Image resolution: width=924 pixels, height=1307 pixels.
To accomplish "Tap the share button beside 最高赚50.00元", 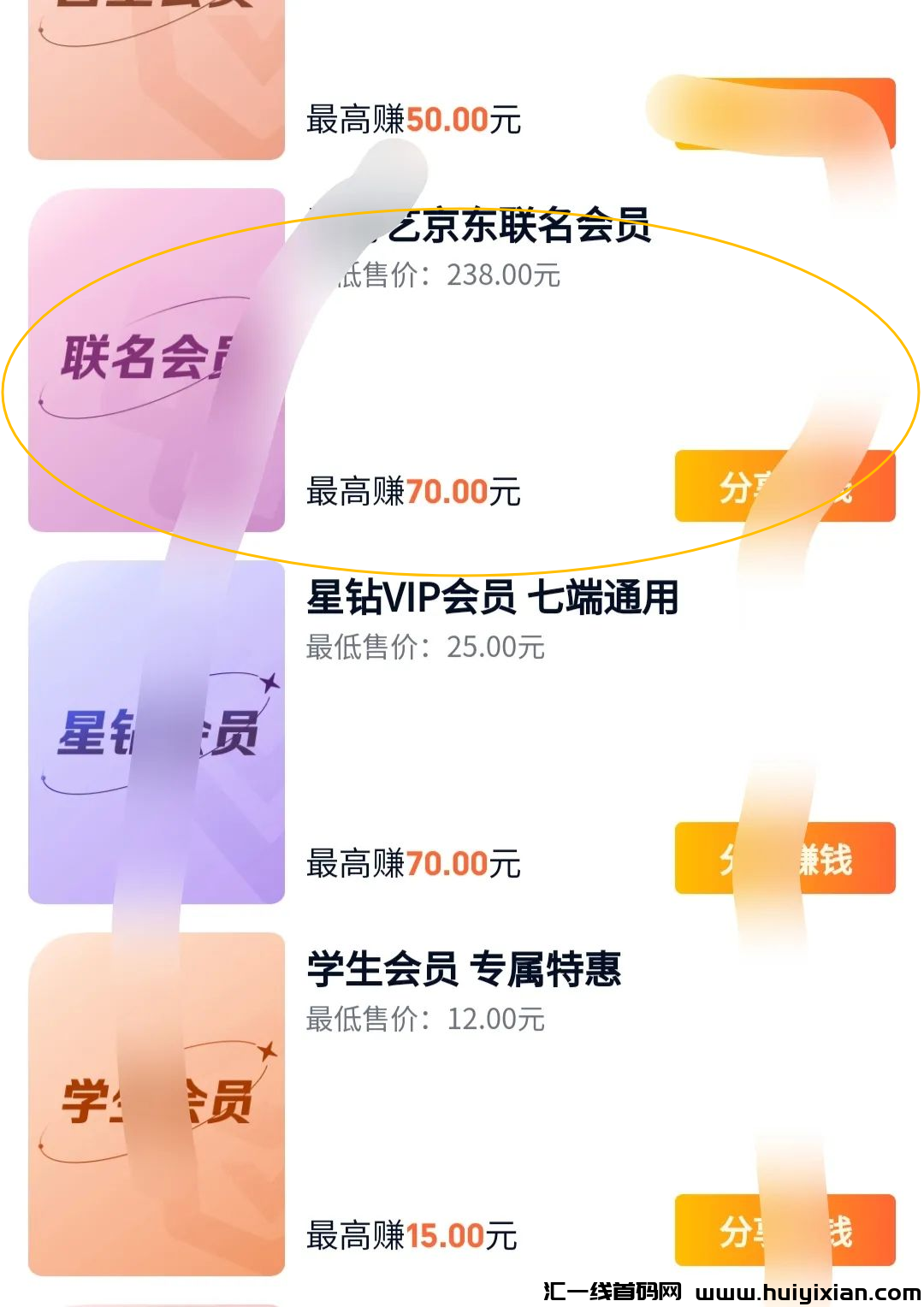I will 784,115.
